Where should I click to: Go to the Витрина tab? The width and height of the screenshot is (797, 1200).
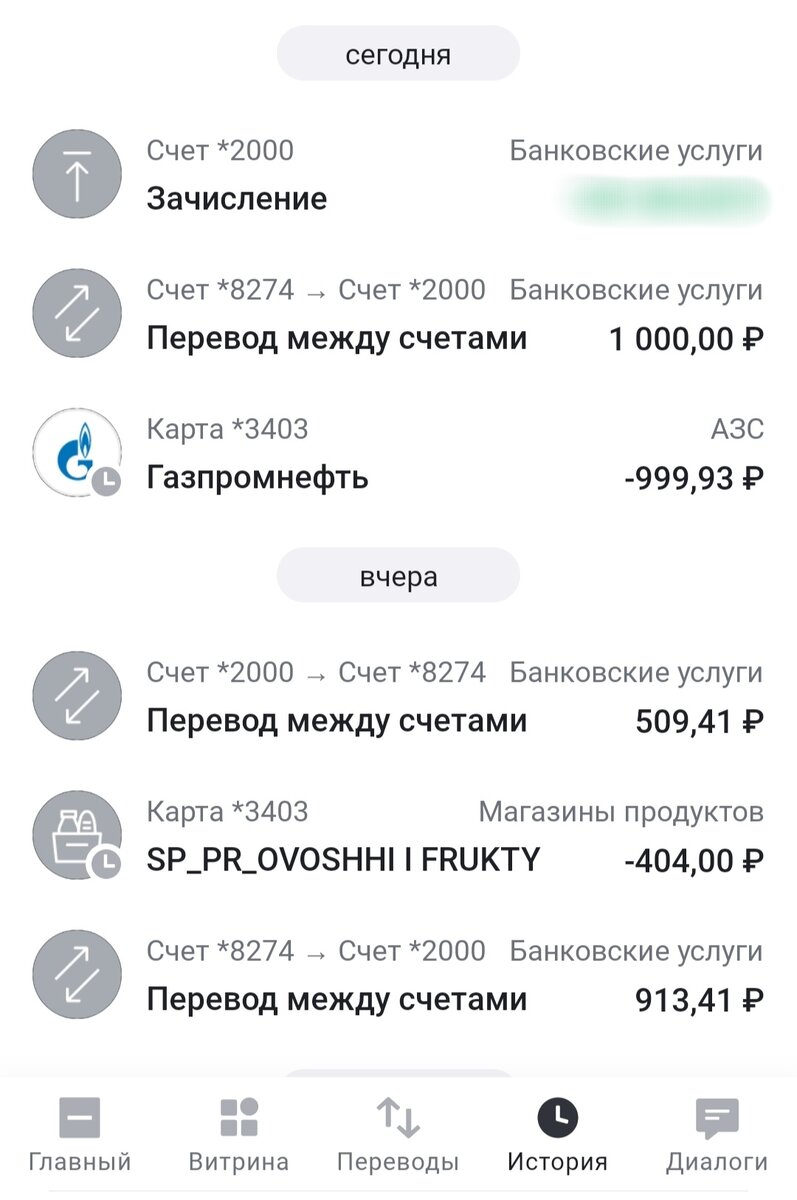coord(239,1135)
